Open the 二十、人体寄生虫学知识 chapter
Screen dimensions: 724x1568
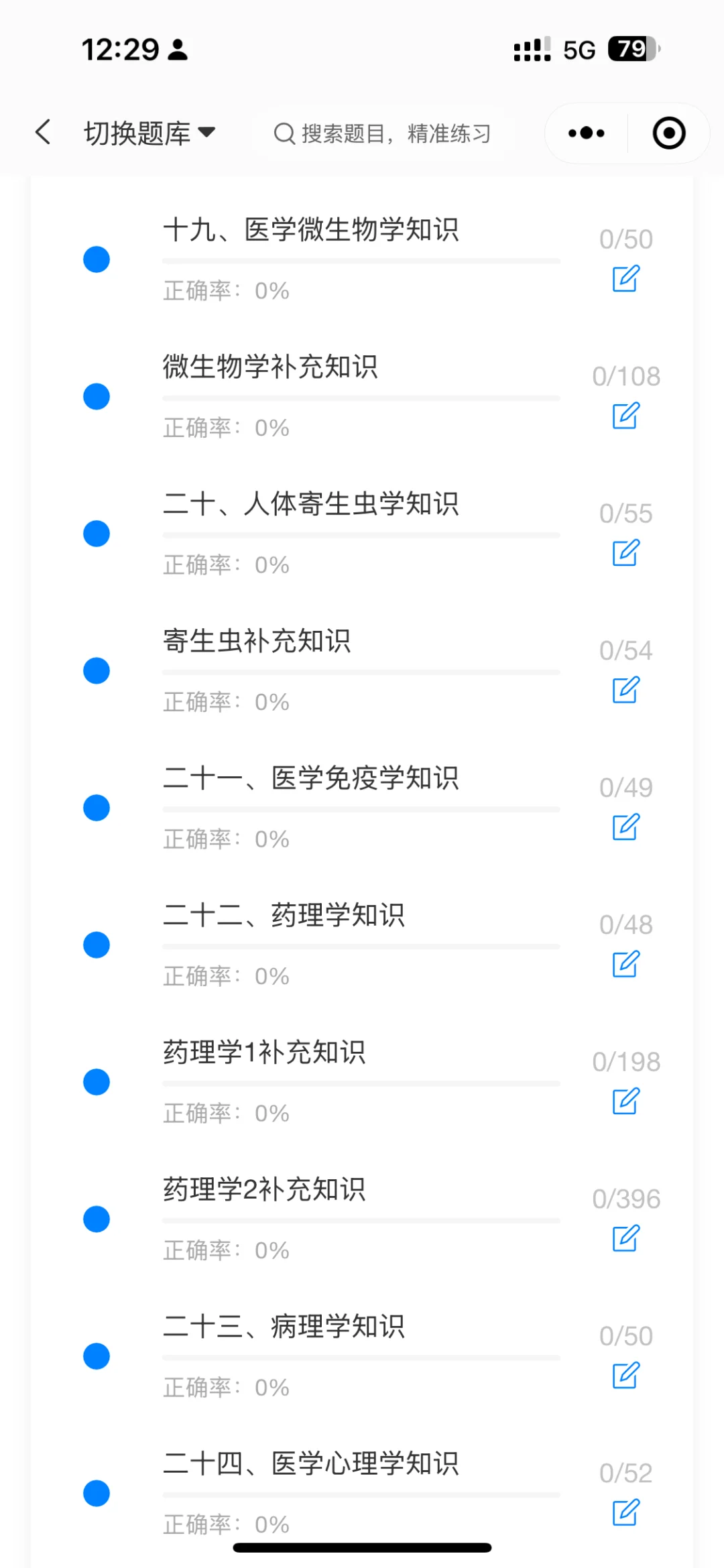[x=311, y=504]
